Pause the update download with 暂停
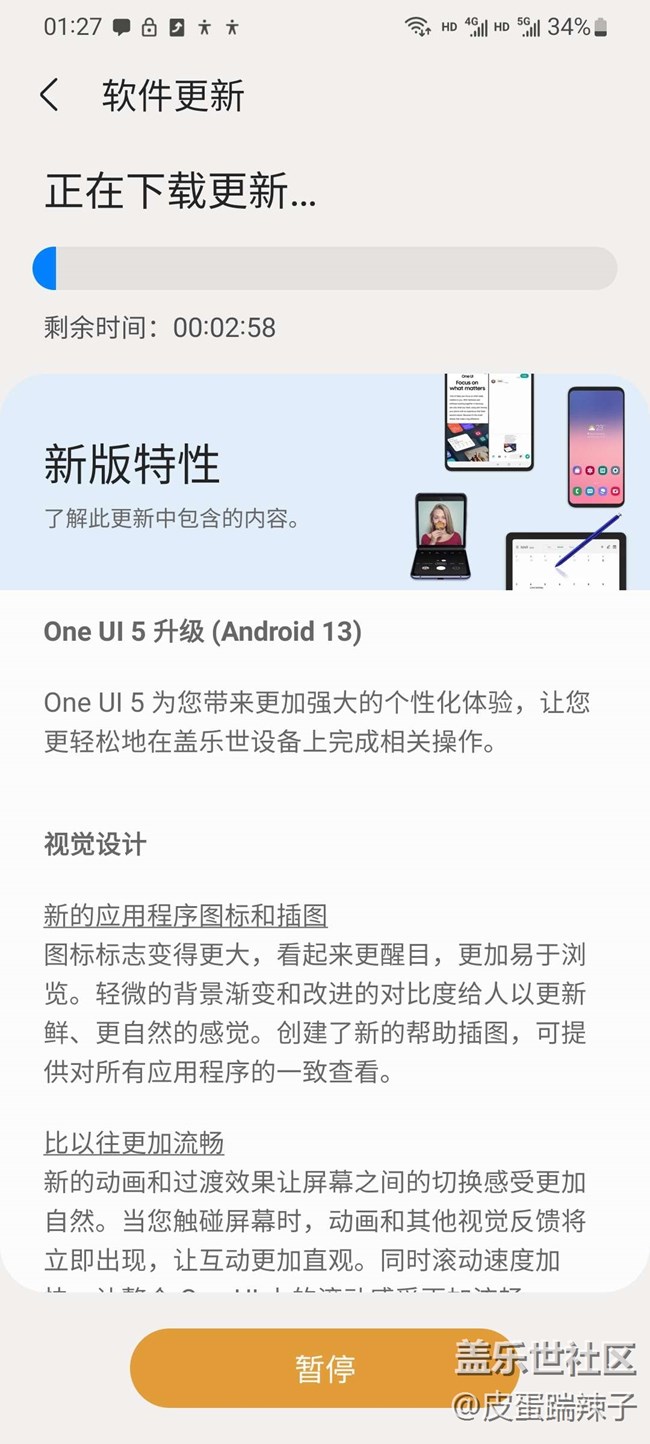The image size is (650, 1444). pos(324,1368)
